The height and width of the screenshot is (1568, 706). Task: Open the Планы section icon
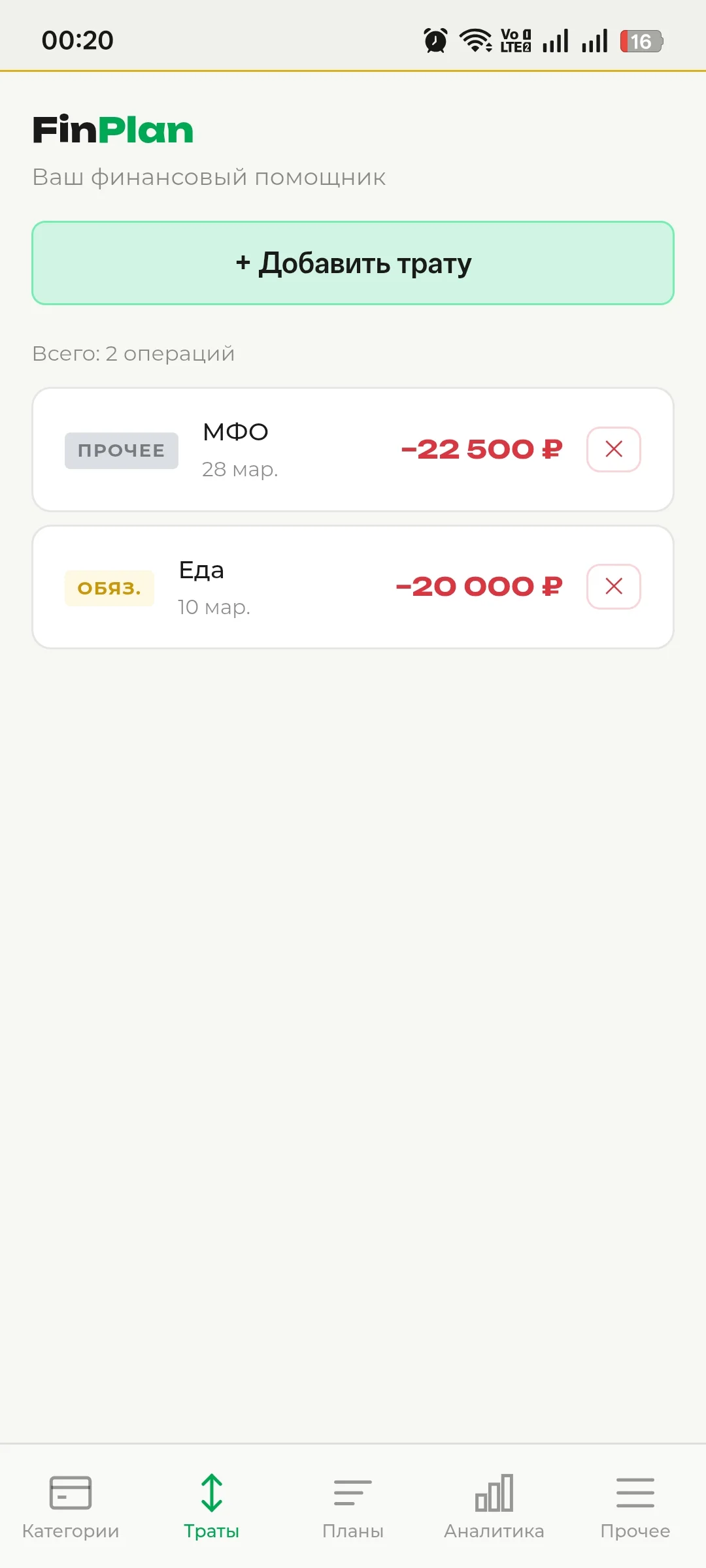pos(352,1492)
